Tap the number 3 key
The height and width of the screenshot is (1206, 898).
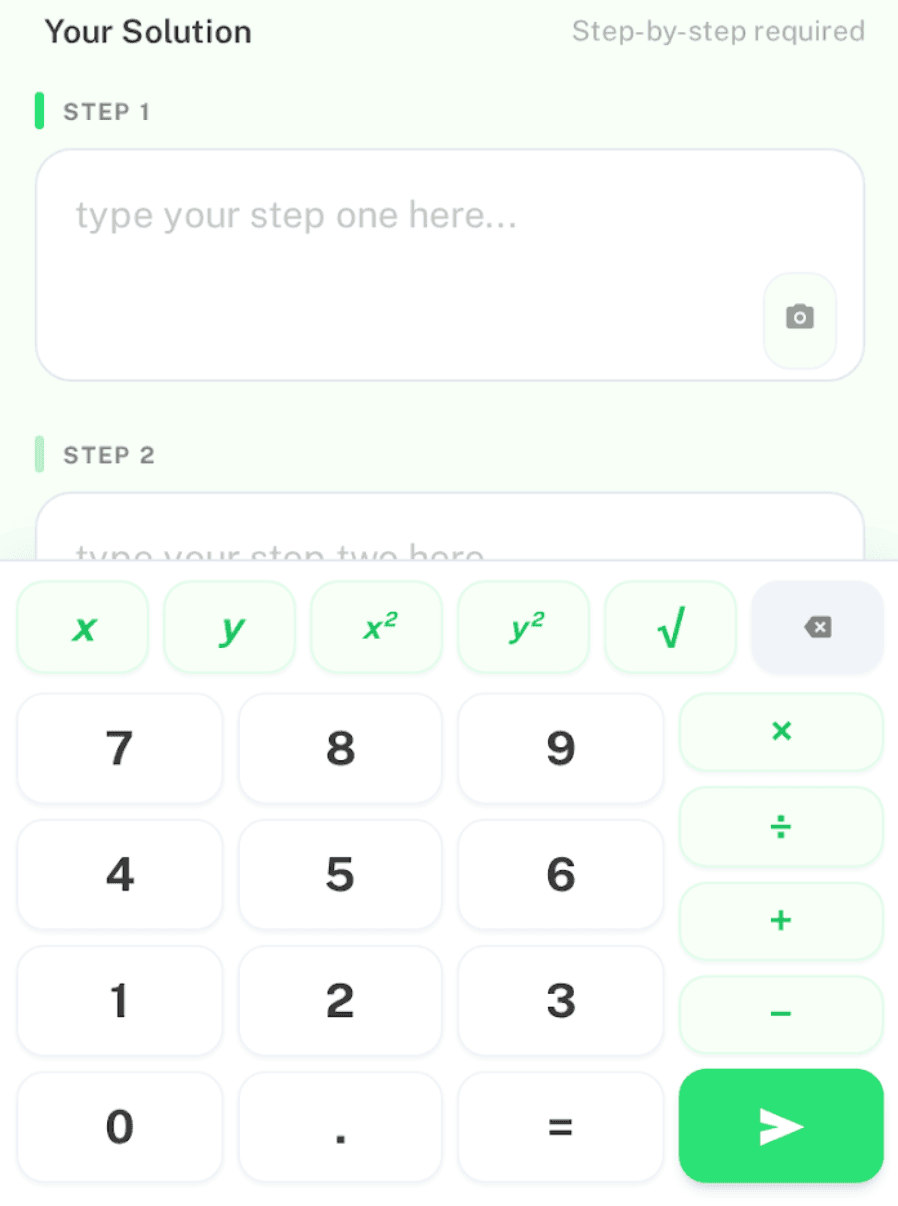coord(560,1000)
